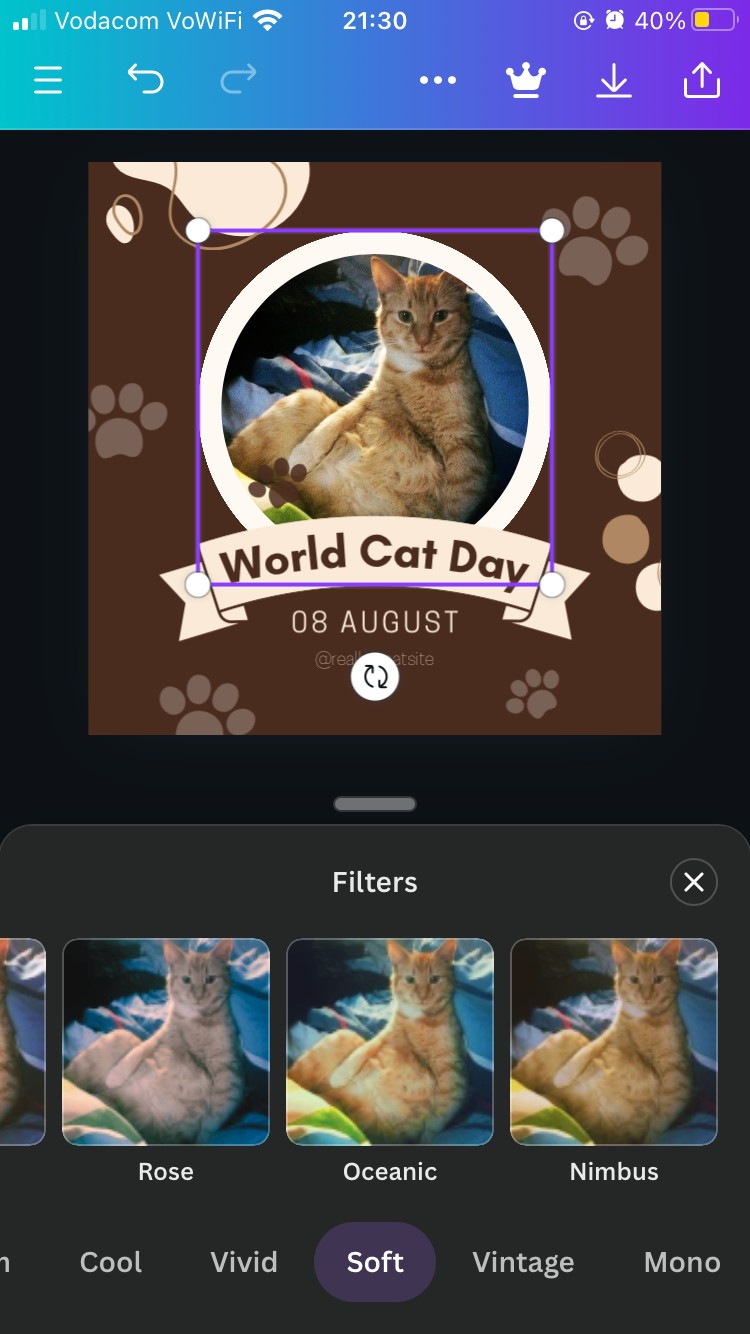
Task: Redo the last undone action
Action: point(238,79)
